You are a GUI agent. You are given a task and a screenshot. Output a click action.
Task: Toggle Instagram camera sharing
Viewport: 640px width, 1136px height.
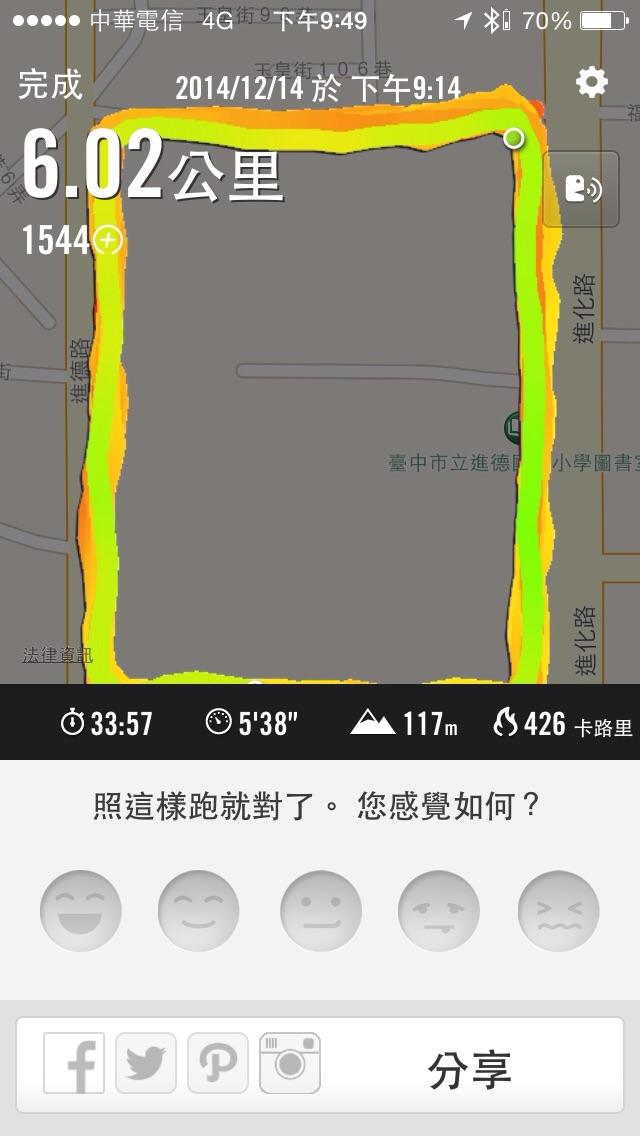(x=290, y=1063)
